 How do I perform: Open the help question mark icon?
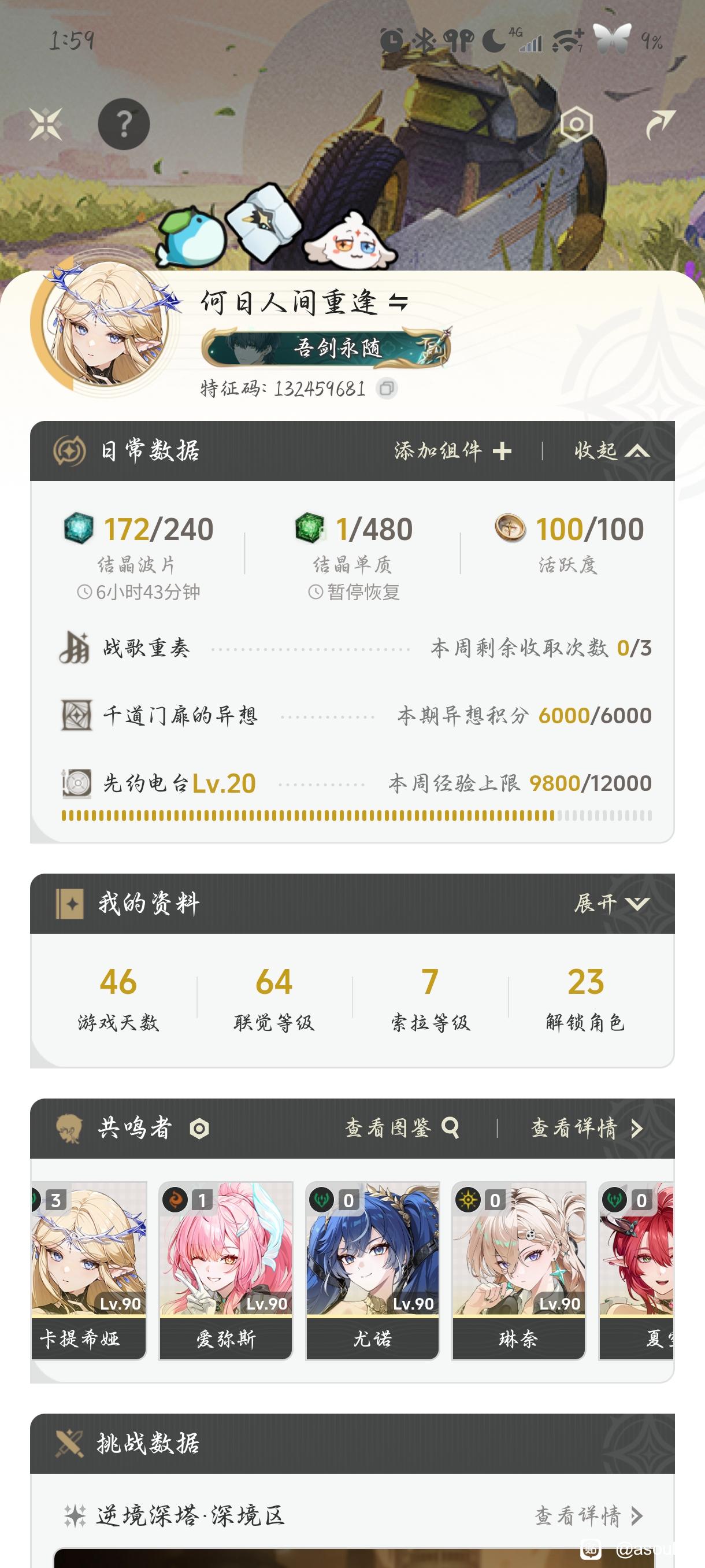pos(124,124)
